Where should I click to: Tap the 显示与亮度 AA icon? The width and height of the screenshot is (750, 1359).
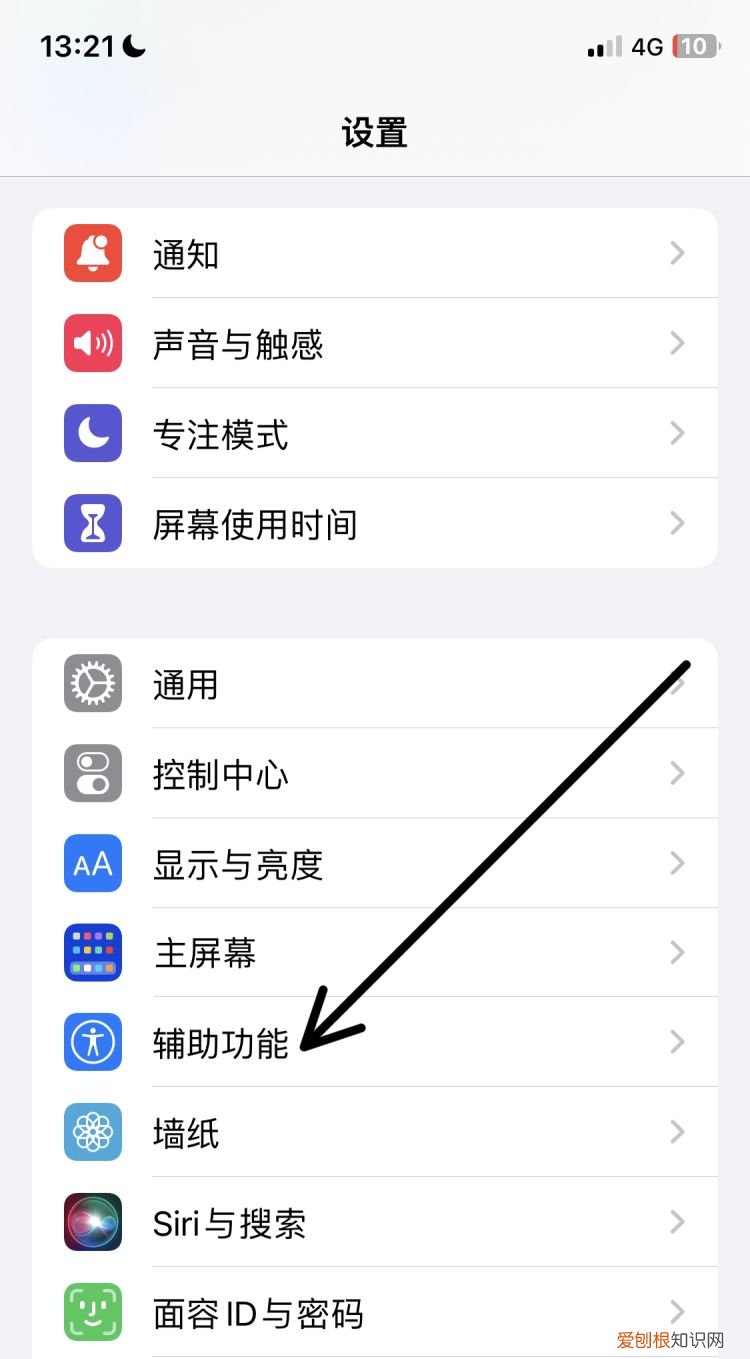pos(92,863)
